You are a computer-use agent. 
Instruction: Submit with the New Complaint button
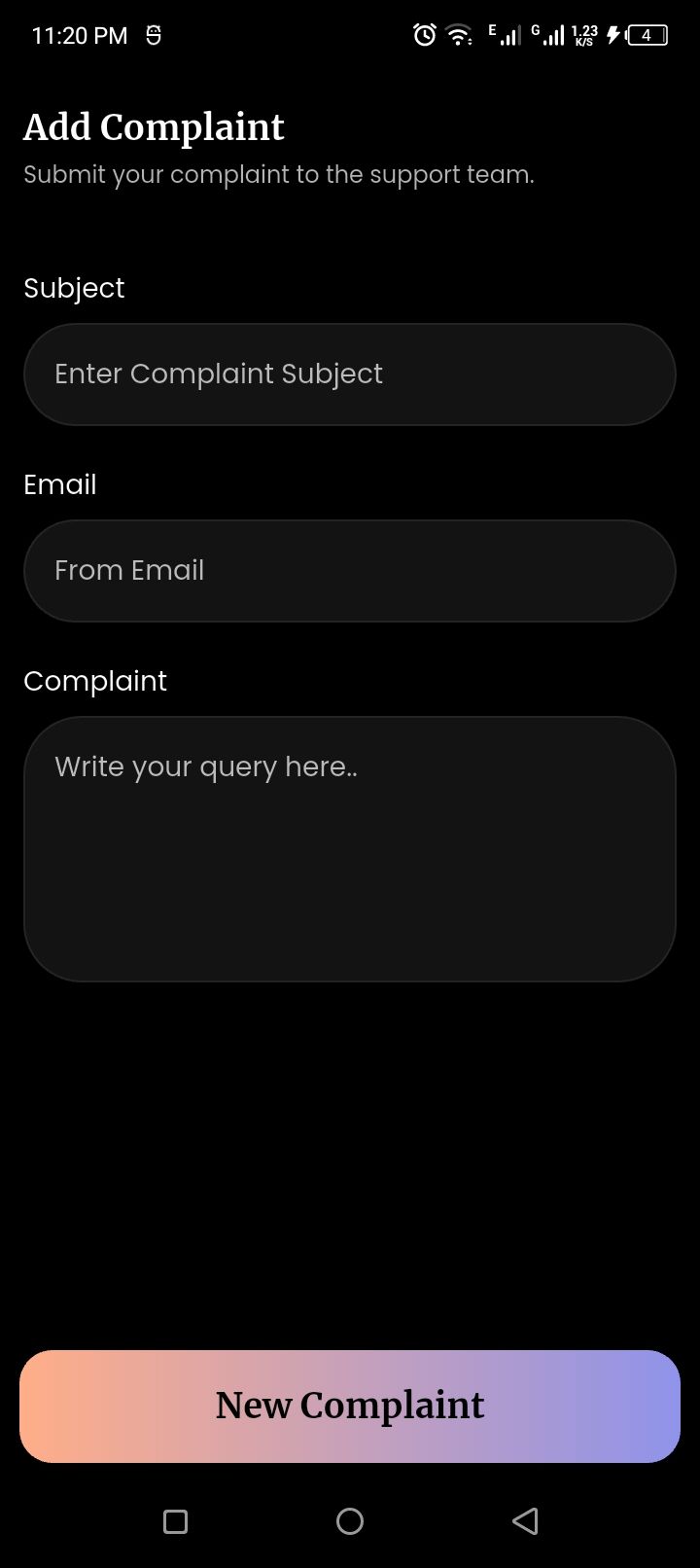click(x=349, y=1406)
